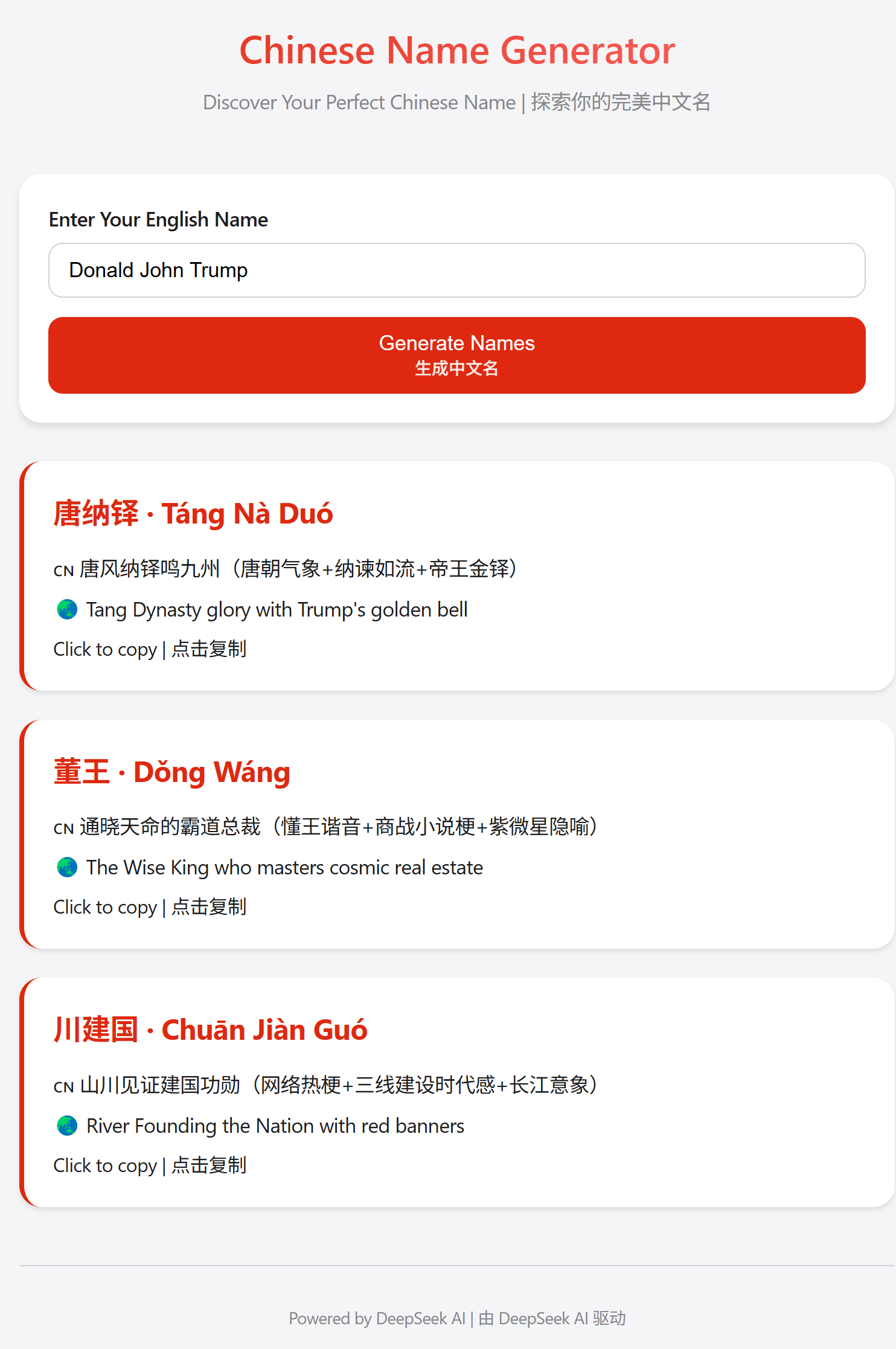Copy the Táng Nà Duó name card

457,576
